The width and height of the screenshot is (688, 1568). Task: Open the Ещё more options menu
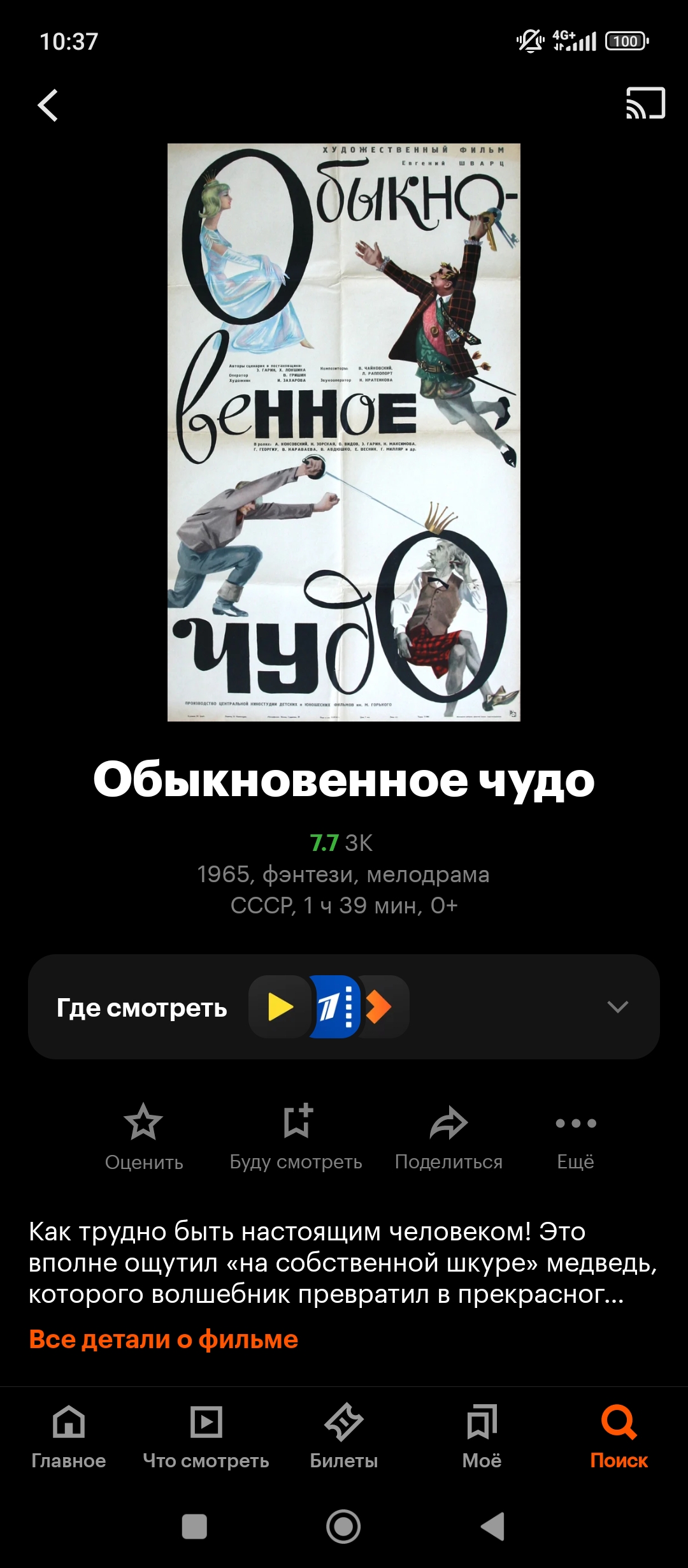(x=576, y=1137)
